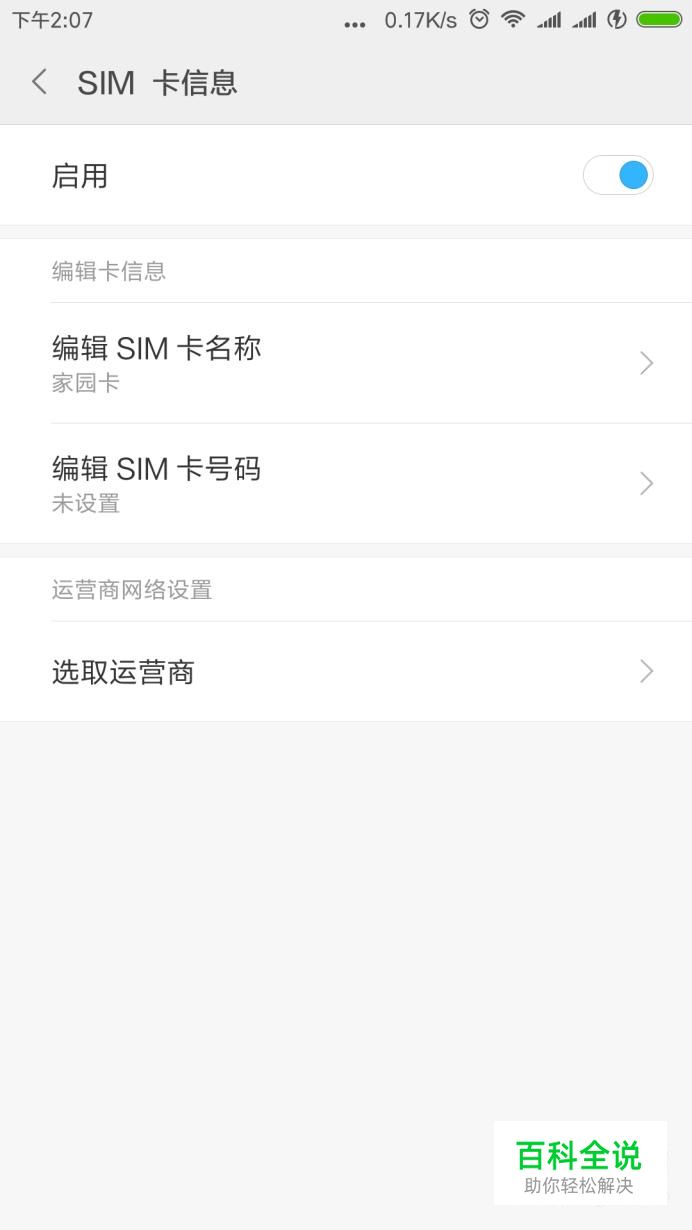Open 选取运营商 option
This screenshot has height=1230, width=692.
point(346,672)
